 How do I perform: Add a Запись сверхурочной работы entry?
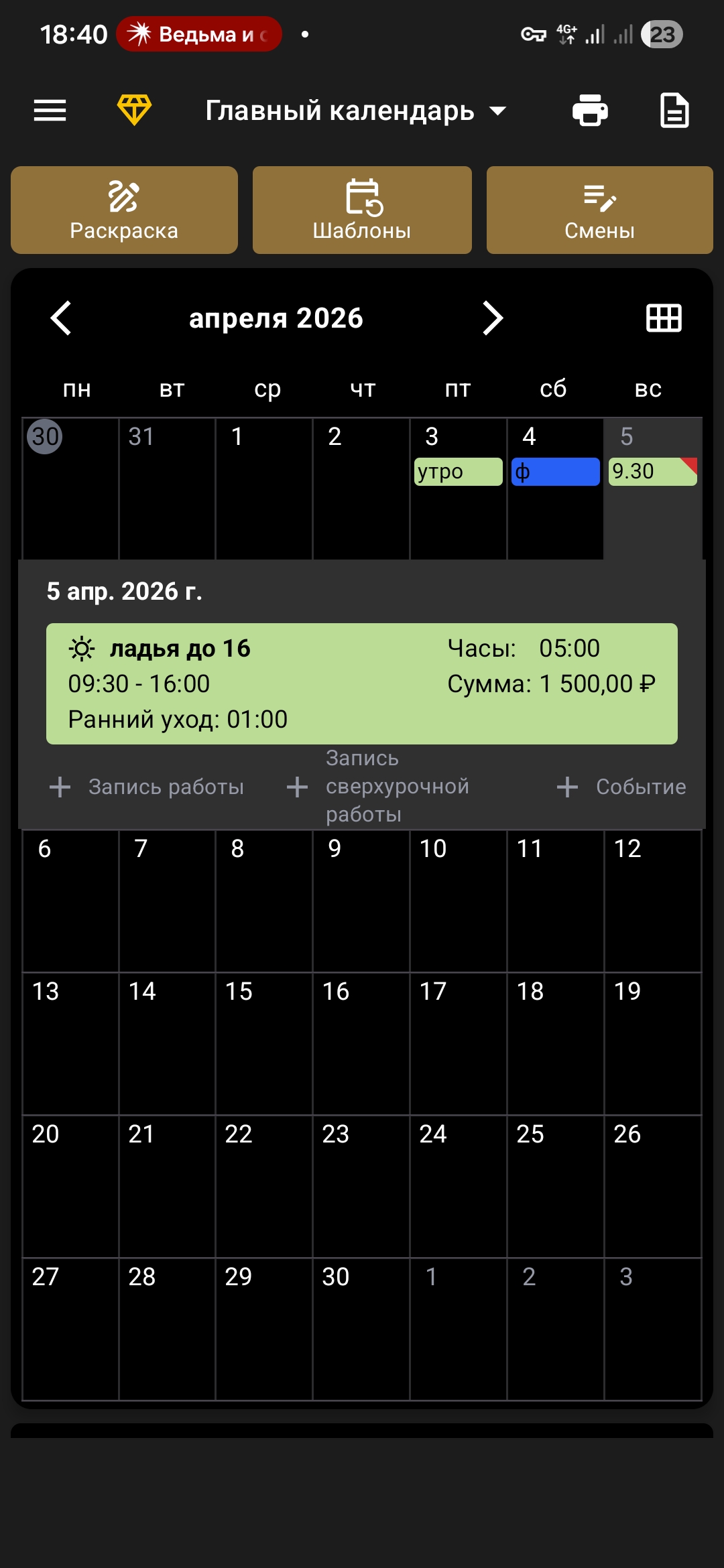tap(379, 787)
